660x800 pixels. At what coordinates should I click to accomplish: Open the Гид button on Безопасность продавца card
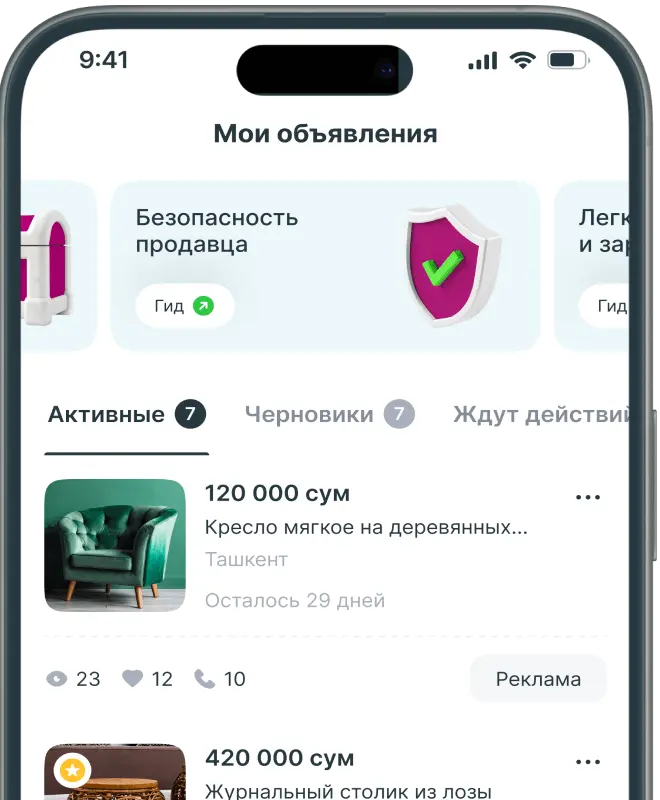pos(184,306)
